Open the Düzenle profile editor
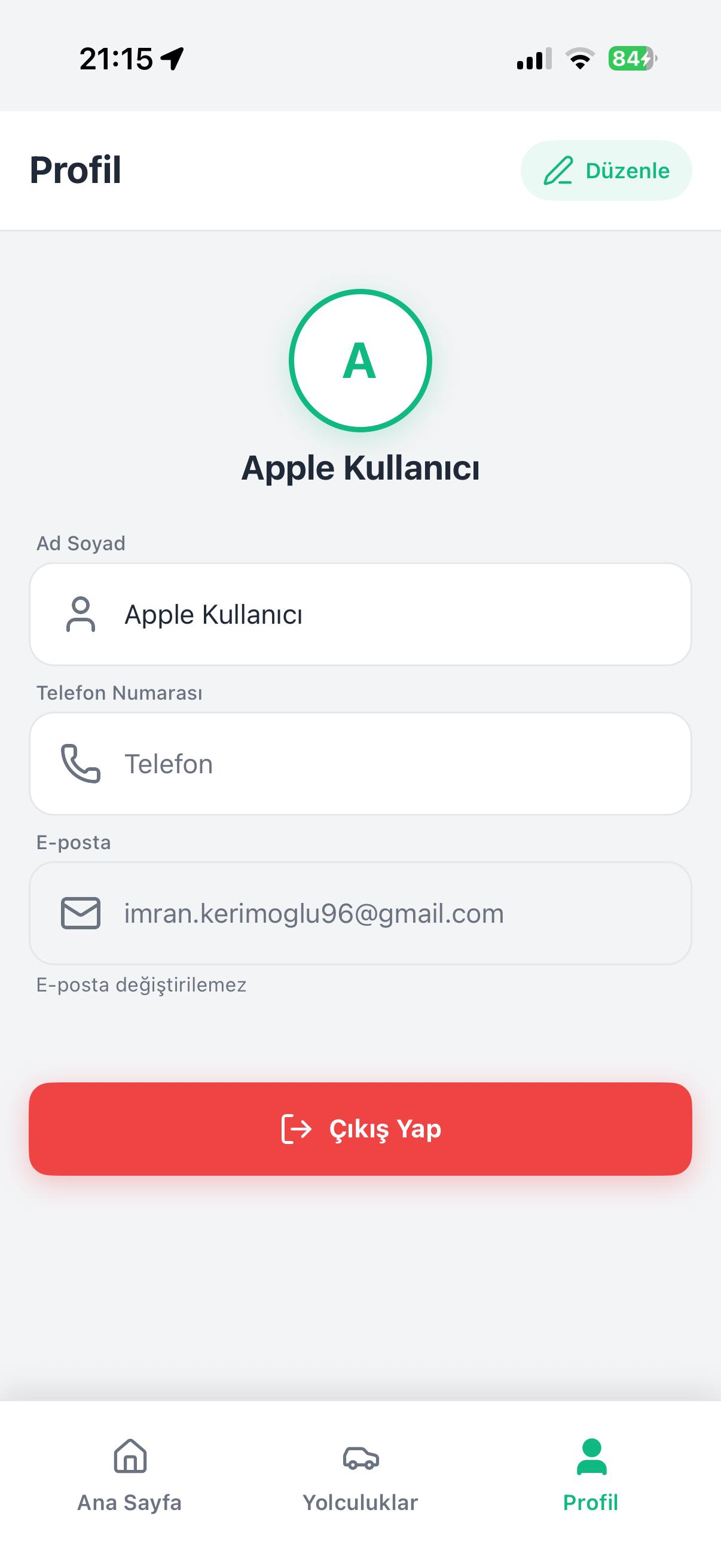Screen dimensions: 721x1568 pos(607,171)
